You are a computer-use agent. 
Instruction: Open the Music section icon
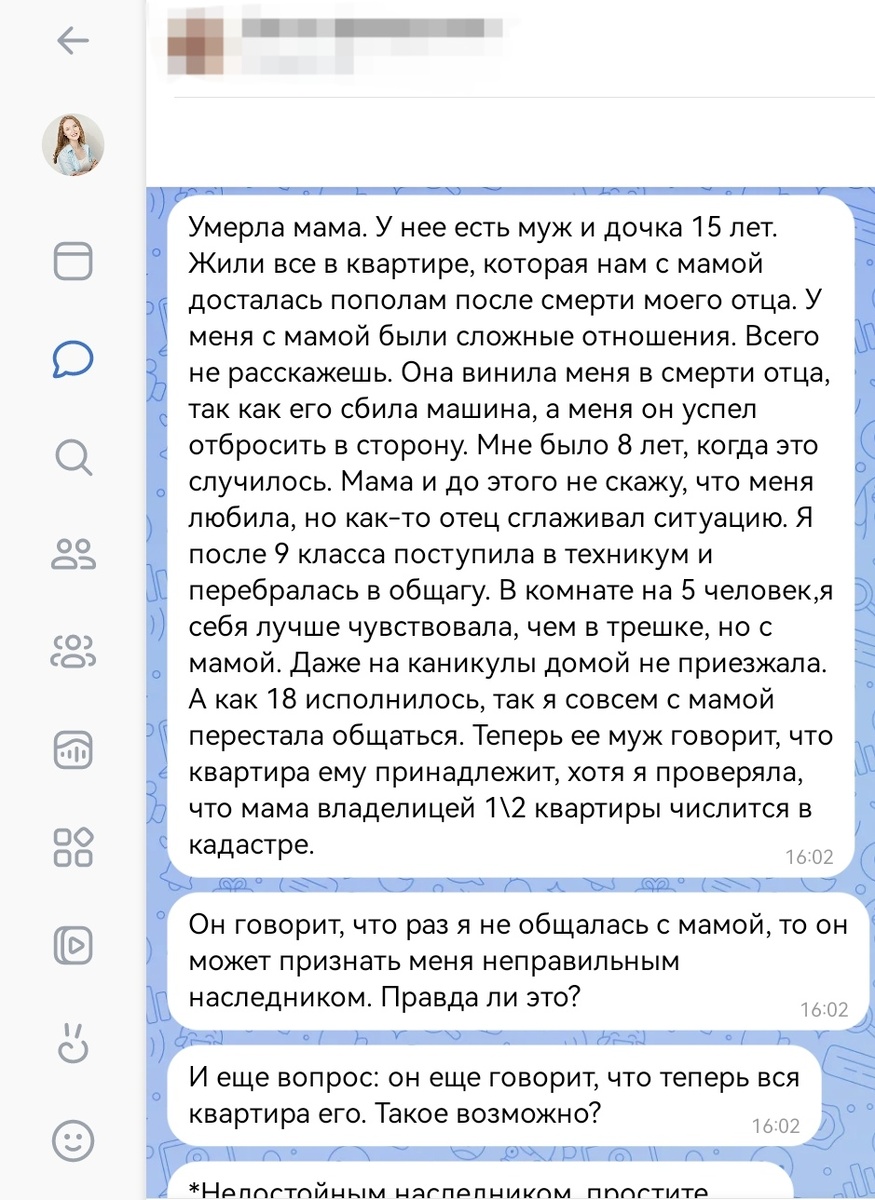click(71, 751)
